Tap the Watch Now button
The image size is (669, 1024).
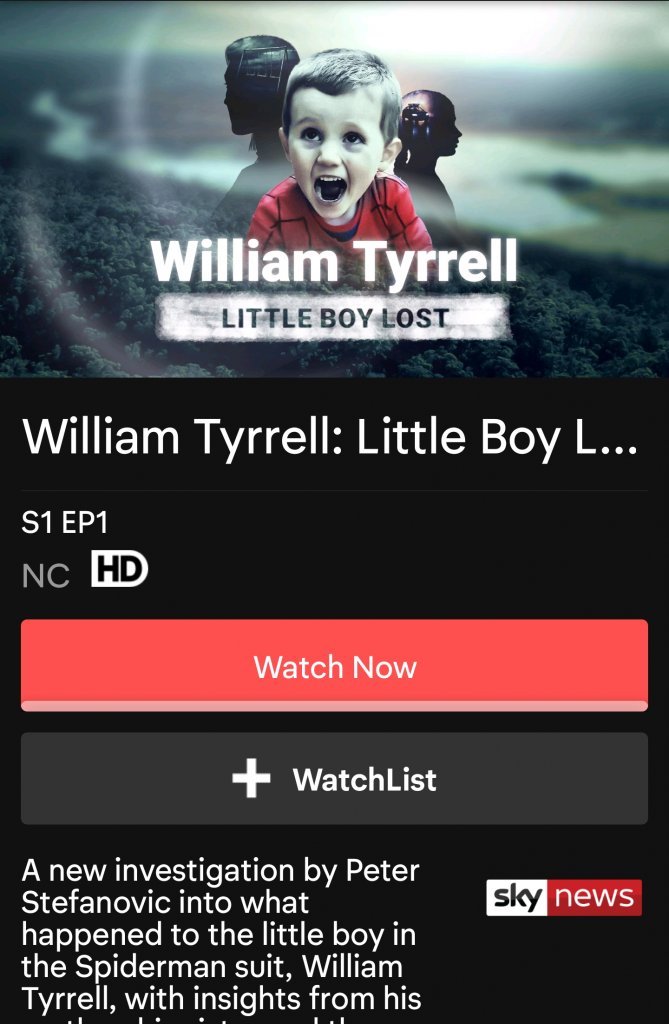point(334,666)
